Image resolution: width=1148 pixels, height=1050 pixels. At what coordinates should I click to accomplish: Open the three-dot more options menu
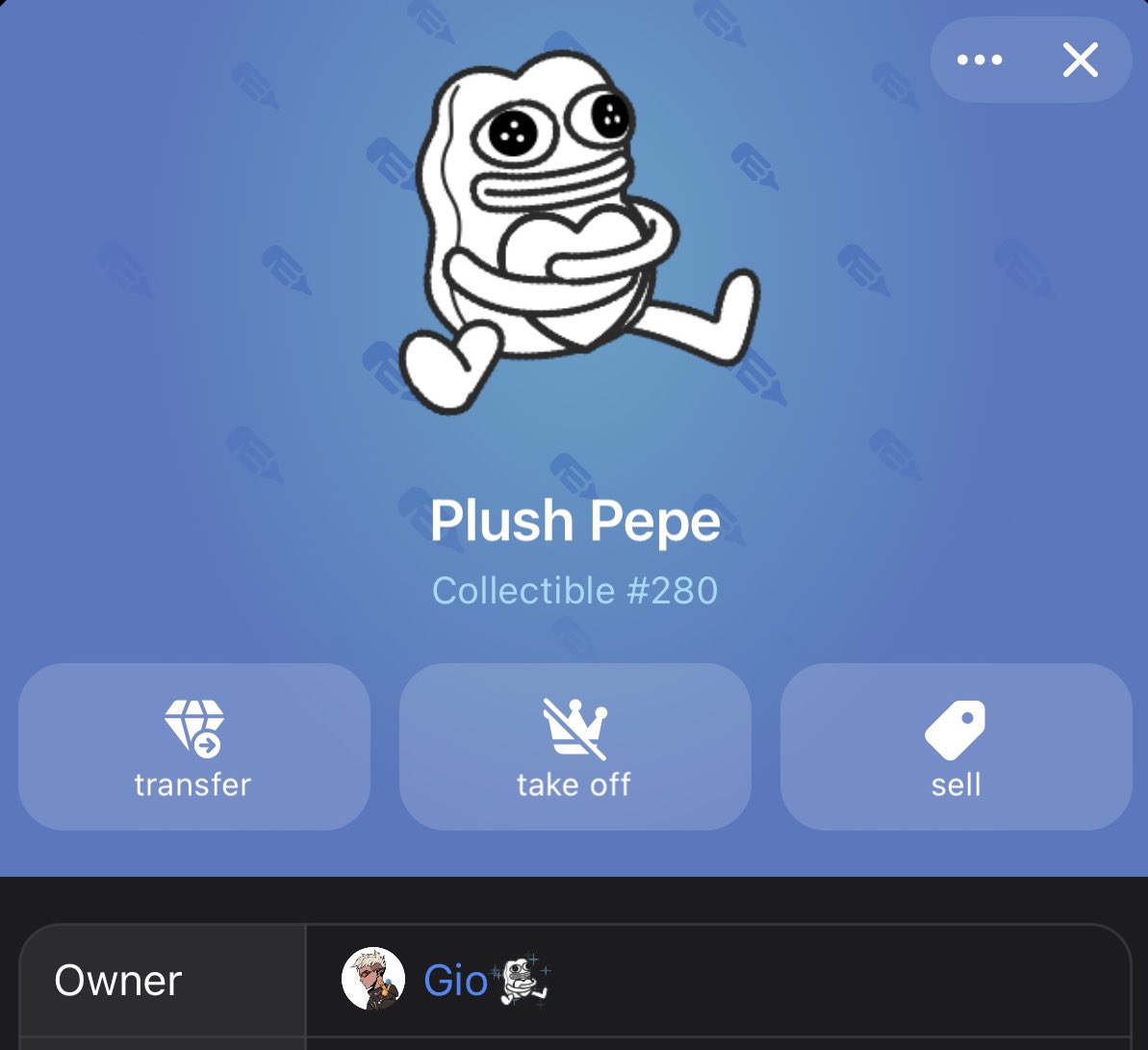click(980, 61)
